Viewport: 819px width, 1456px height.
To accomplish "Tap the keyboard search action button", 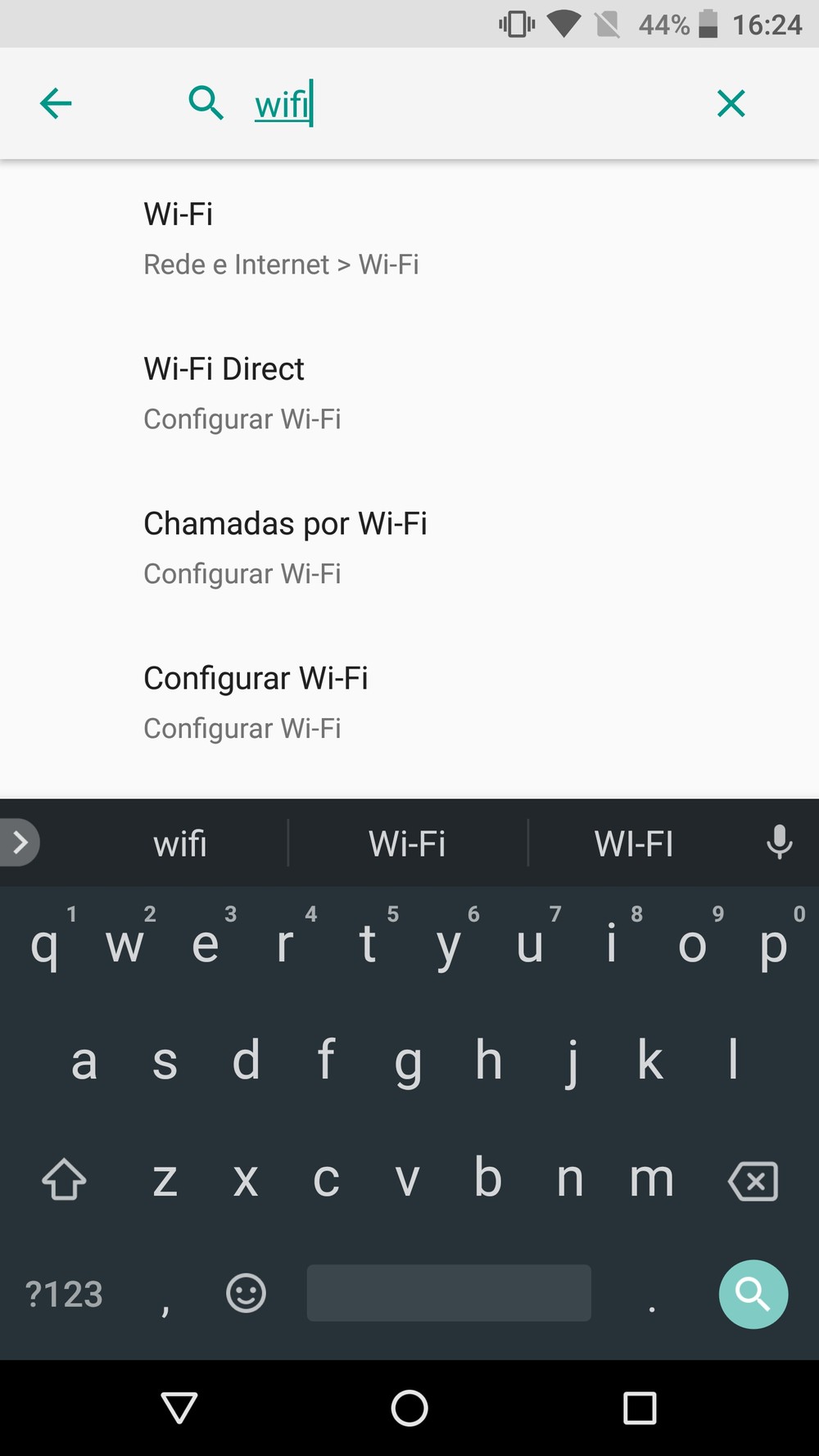I will click(753, 1295).
